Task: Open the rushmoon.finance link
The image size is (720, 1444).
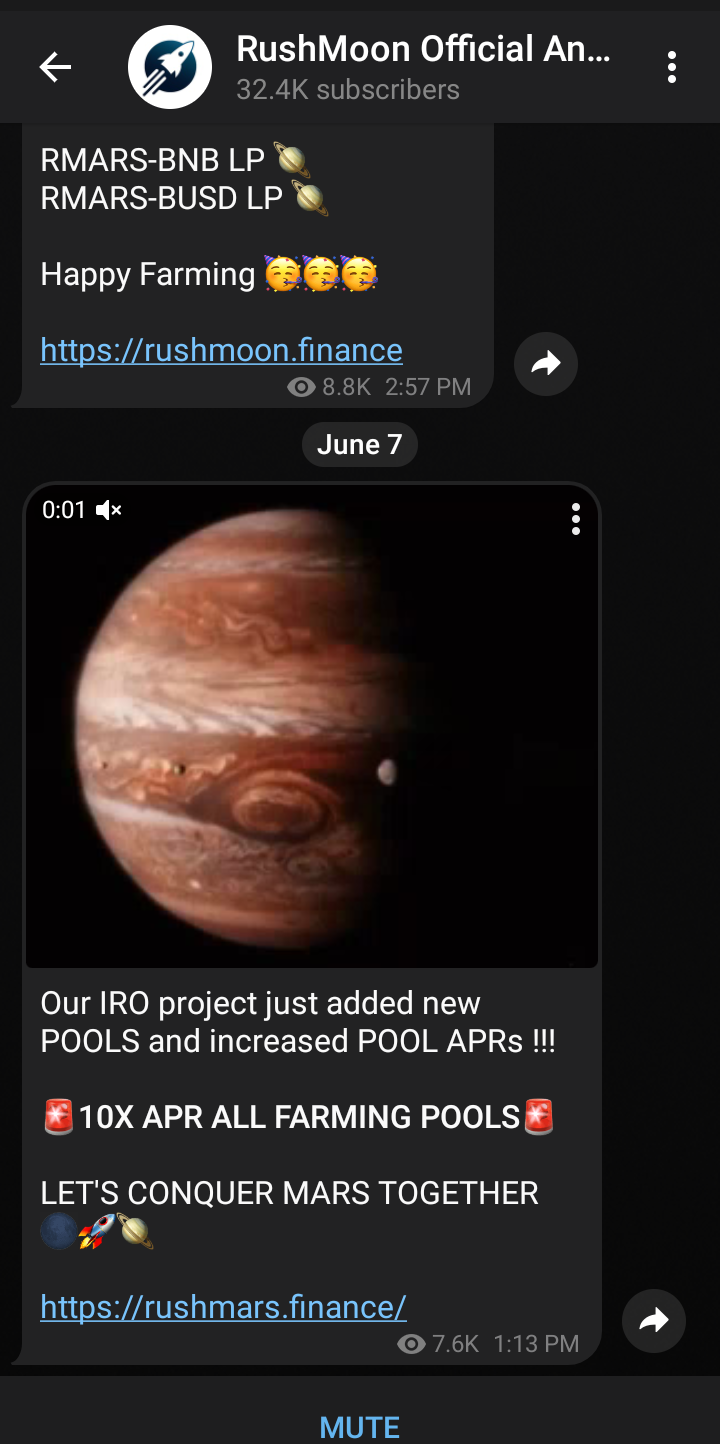Action: coord(221,350)
